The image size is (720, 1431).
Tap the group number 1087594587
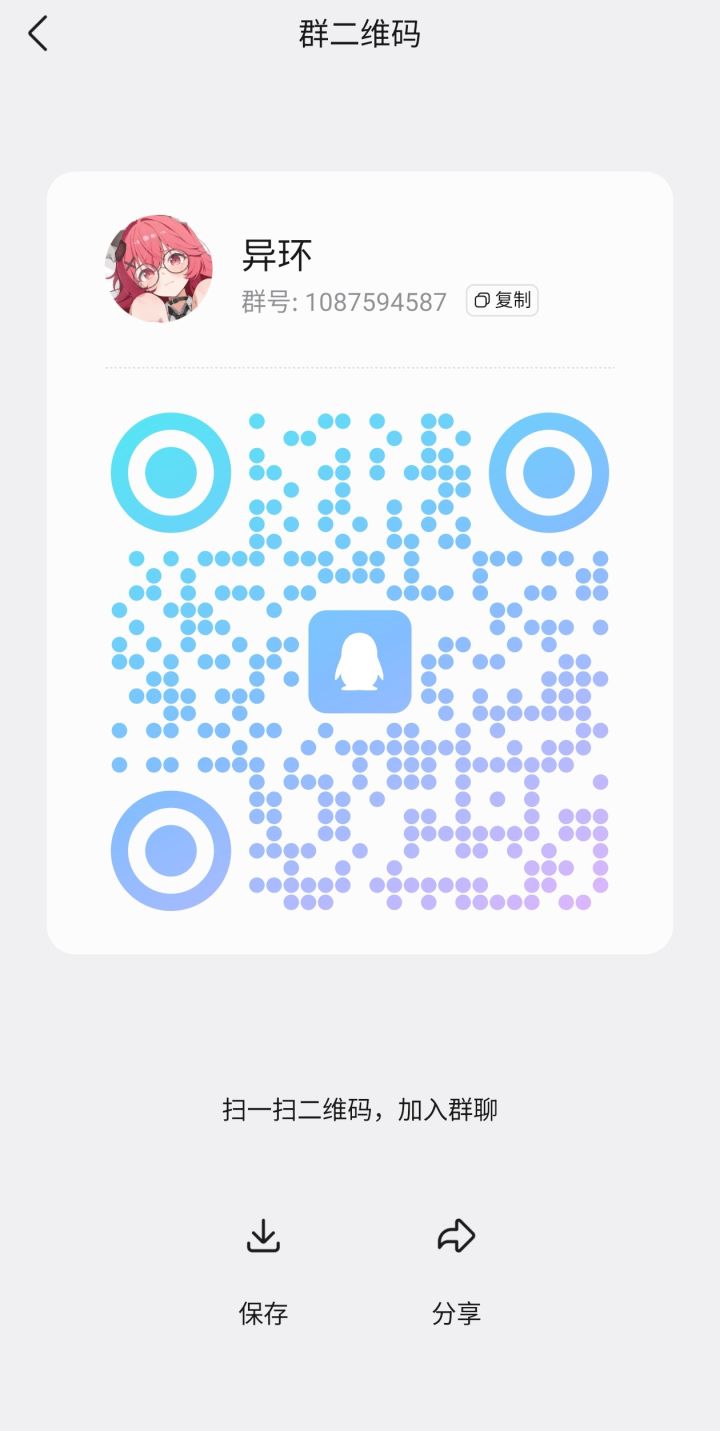pyautogui.click(x=375, y=301)
